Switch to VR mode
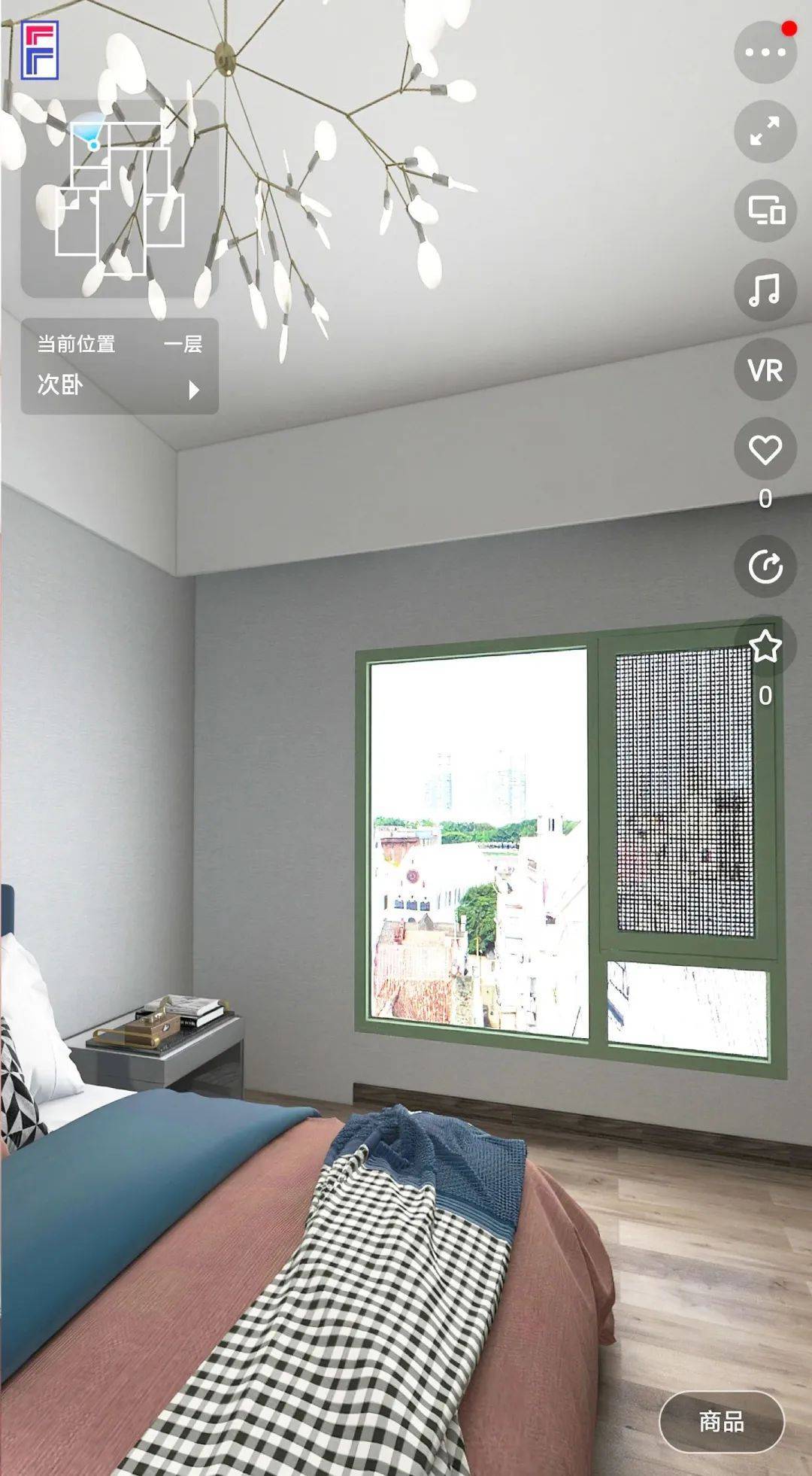The image size is (812, 1476). pos(765,370)
